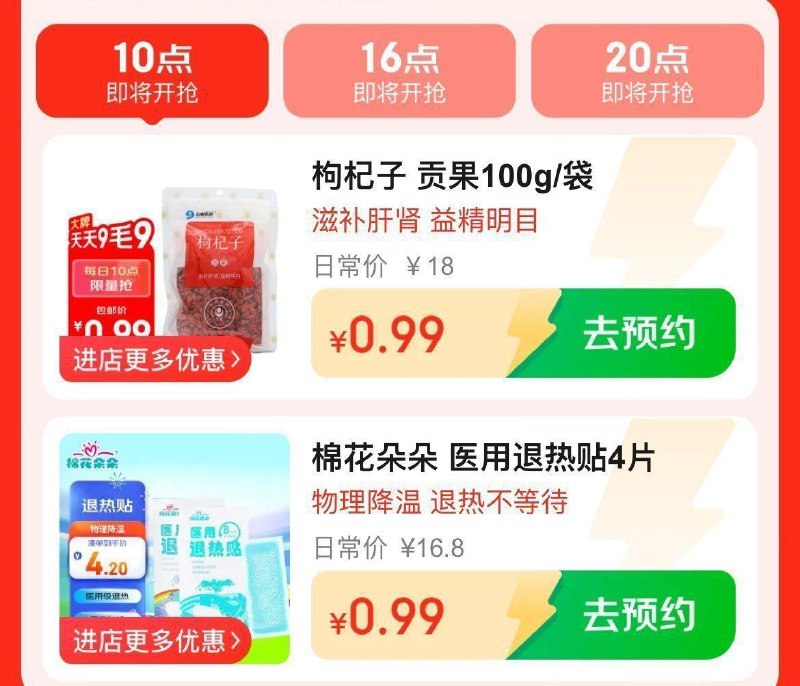Switch to the 16点 flash sale tab
800x686 pixels.
coord(399,72)
